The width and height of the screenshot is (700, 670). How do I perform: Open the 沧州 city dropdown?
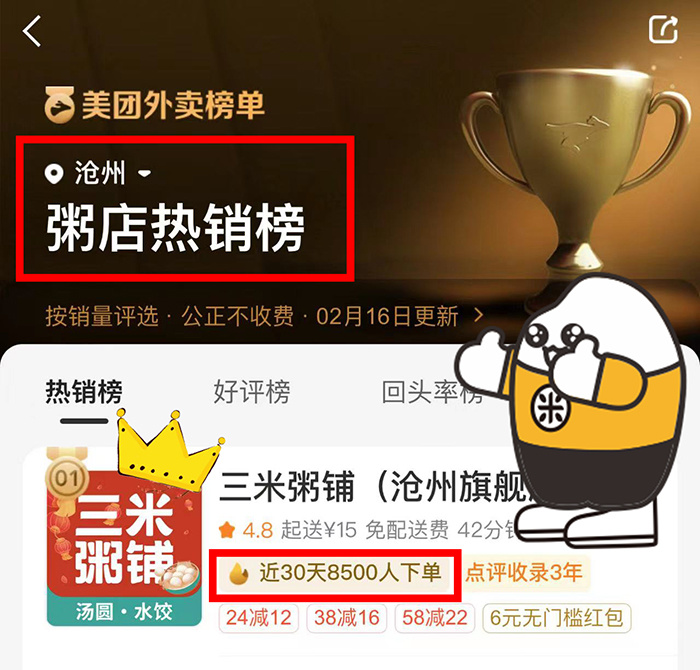(x=102, y=173)
